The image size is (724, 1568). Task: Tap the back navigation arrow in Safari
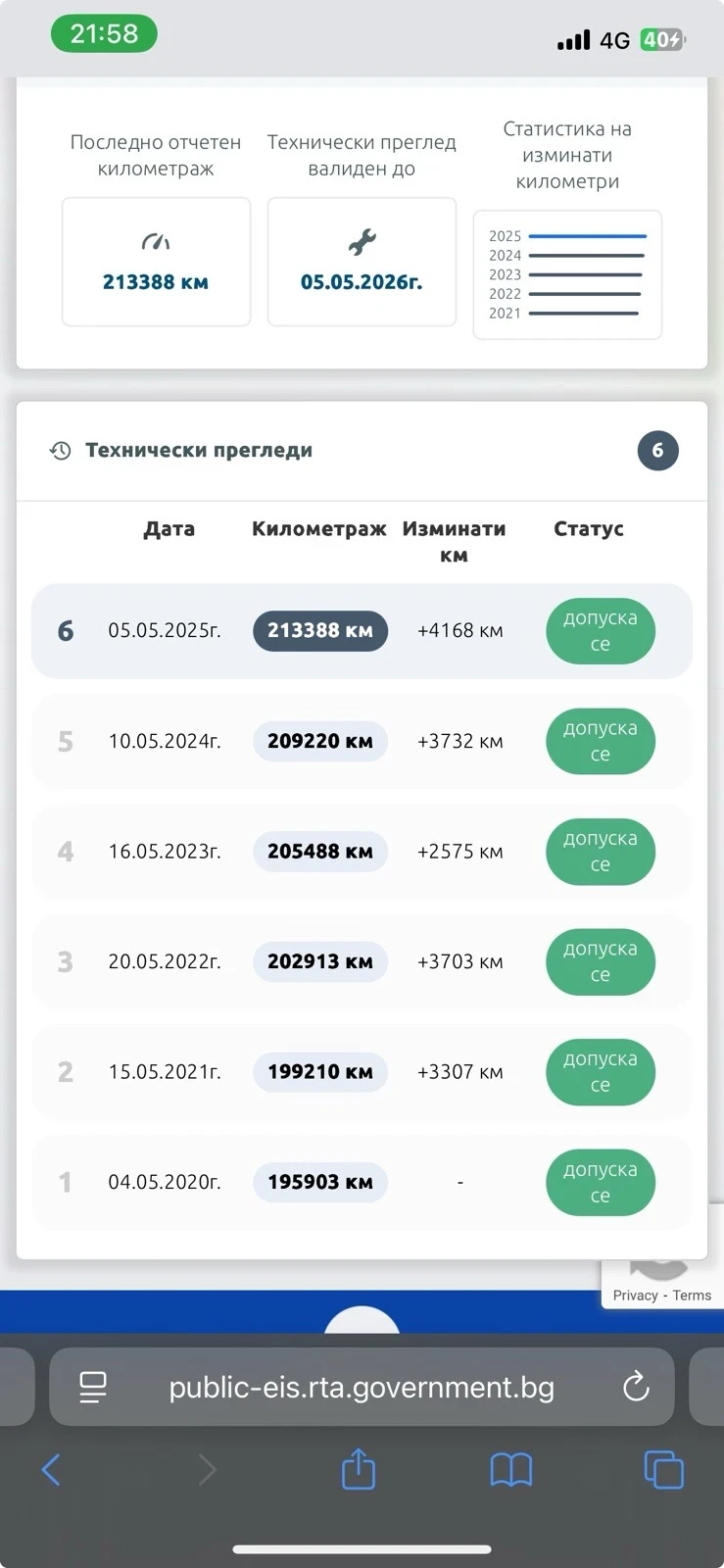pyautogui.click(x=51, y=1470)
